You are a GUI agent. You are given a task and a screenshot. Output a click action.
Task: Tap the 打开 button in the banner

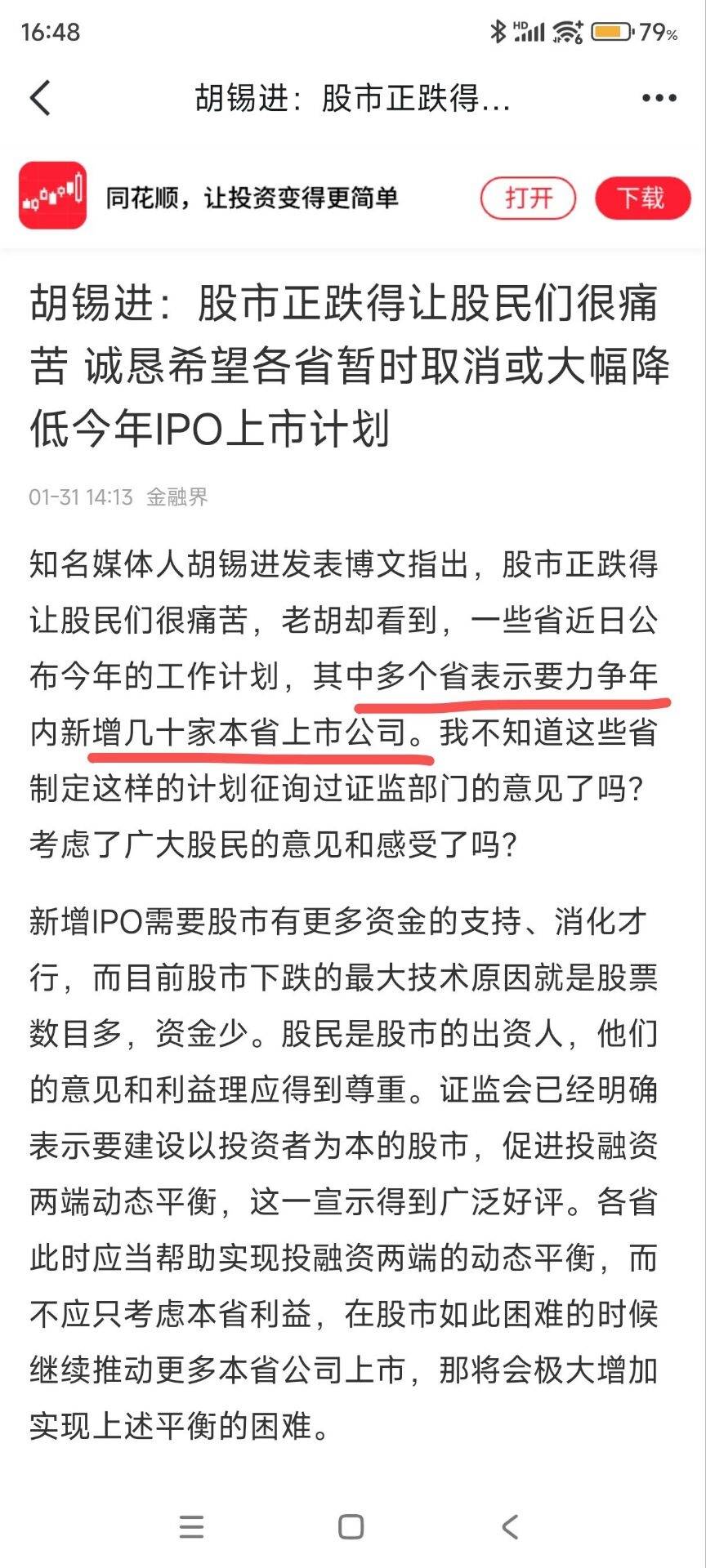coord(528,198)
